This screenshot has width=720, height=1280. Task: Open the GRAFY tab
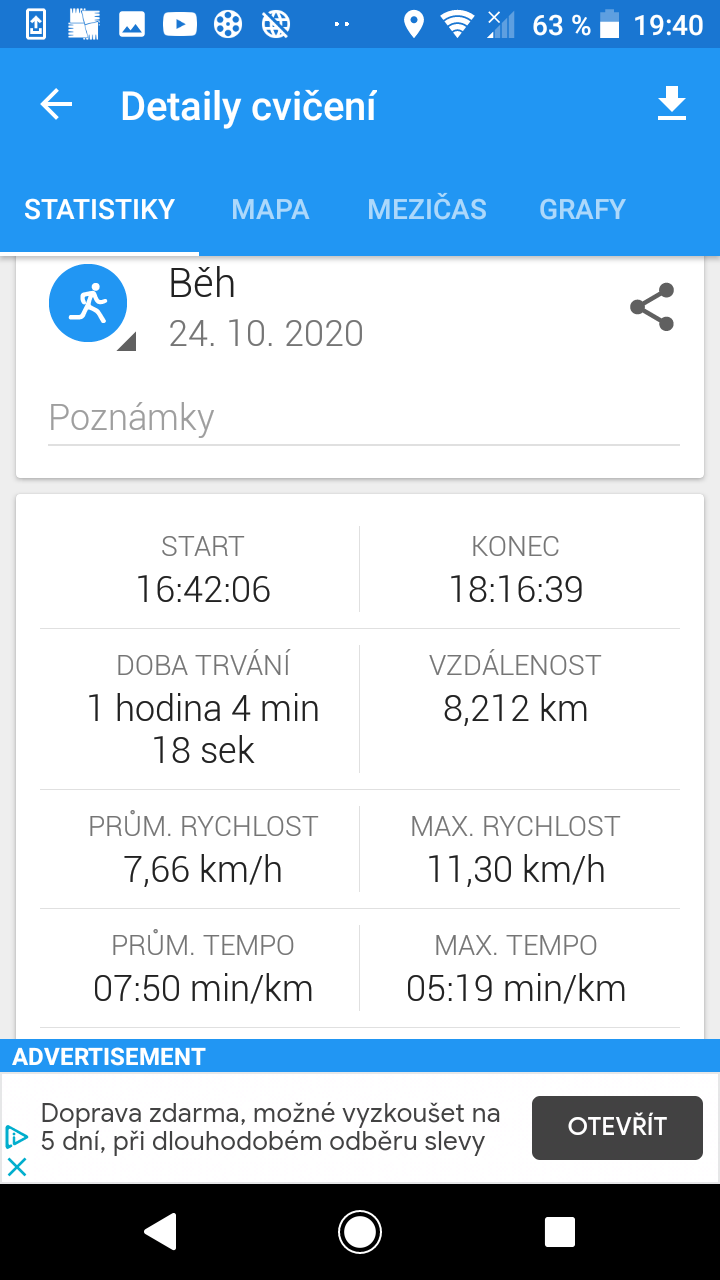(x=582, y=209)
